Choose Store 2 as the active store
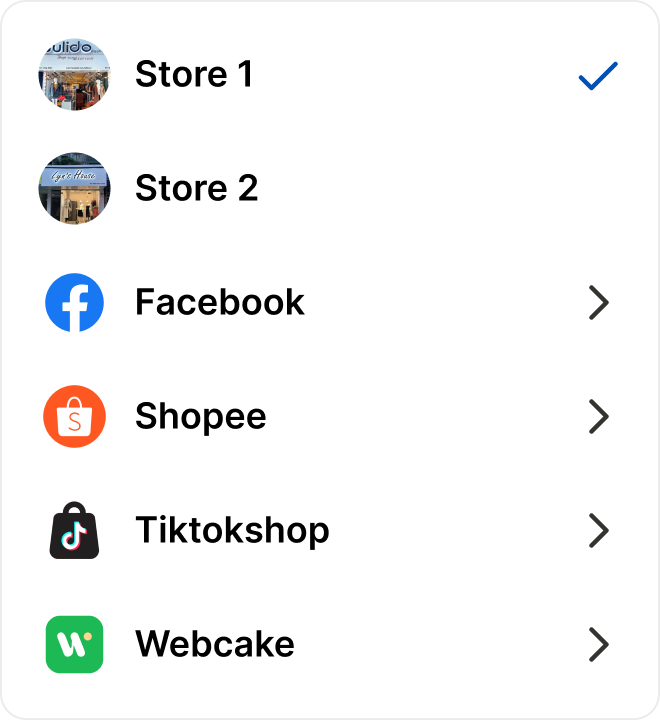Screen dimensions: 660x720 [x=196, y=188]
